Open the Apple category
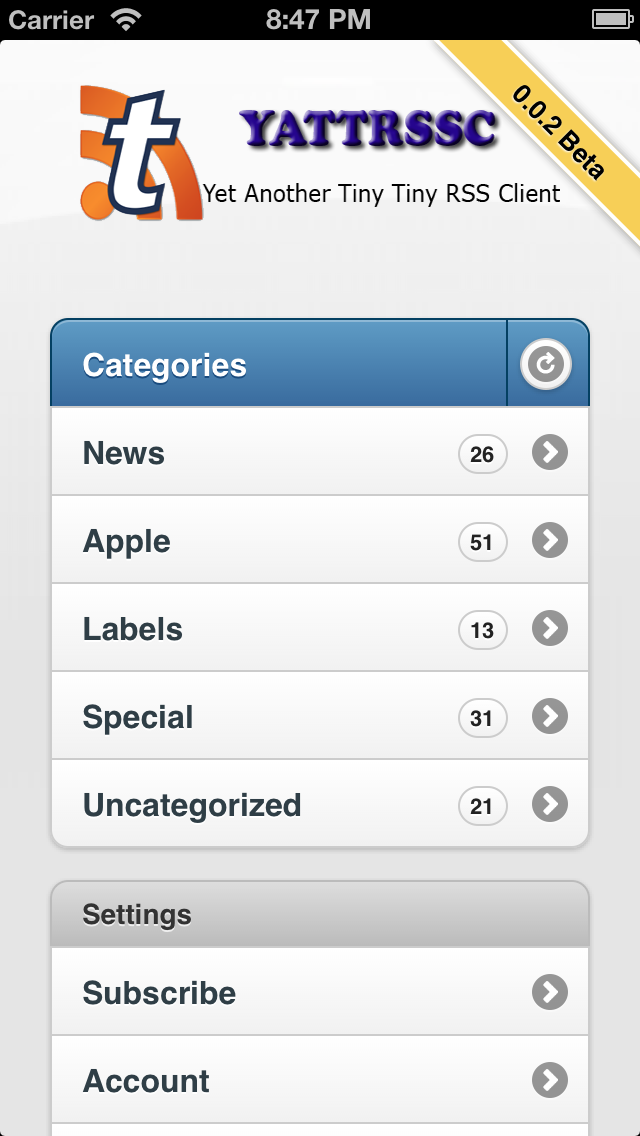Screen dimensions: 640x1136 pos(320,540)
